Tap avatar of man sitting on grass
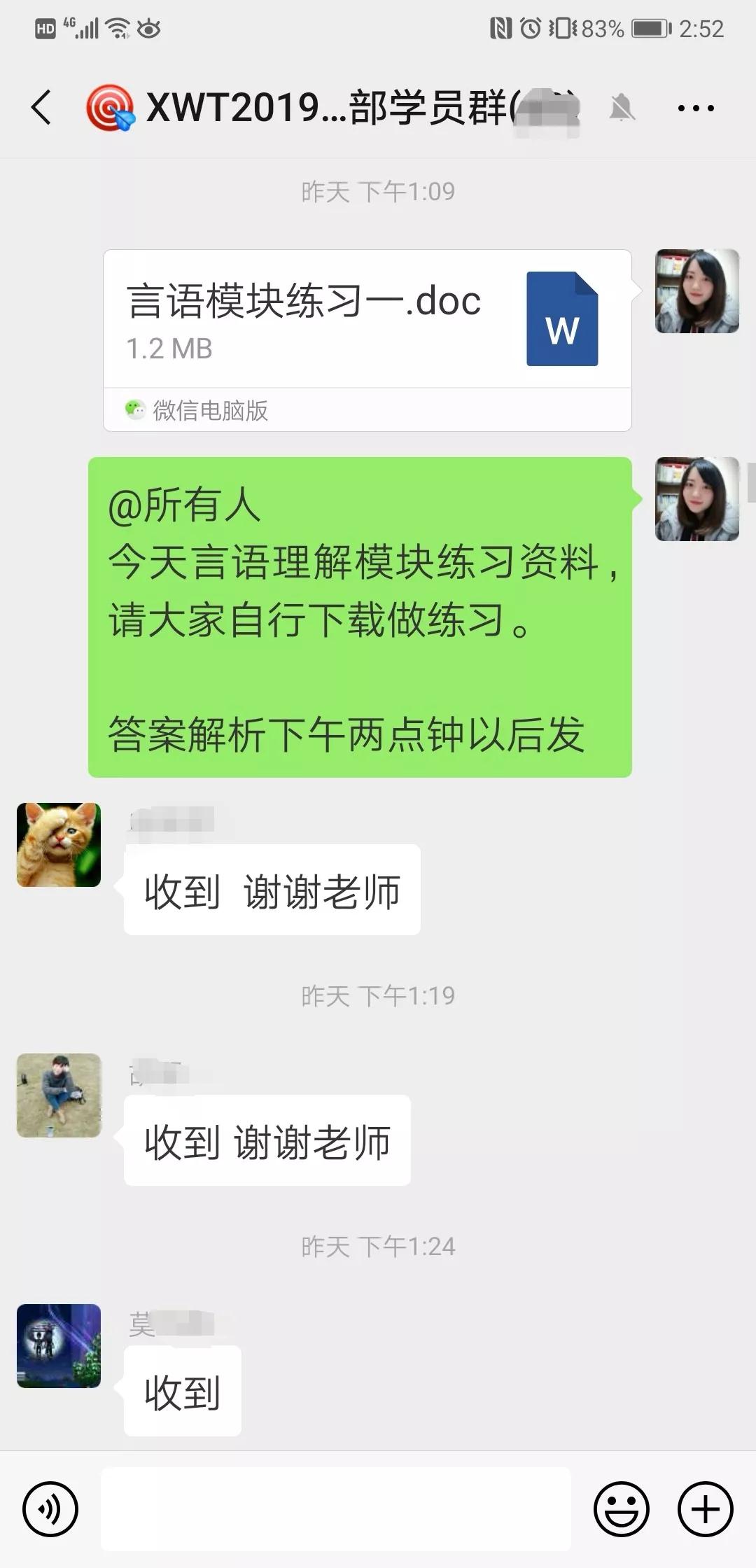756x1568 pixels. tap(59, 1095)
